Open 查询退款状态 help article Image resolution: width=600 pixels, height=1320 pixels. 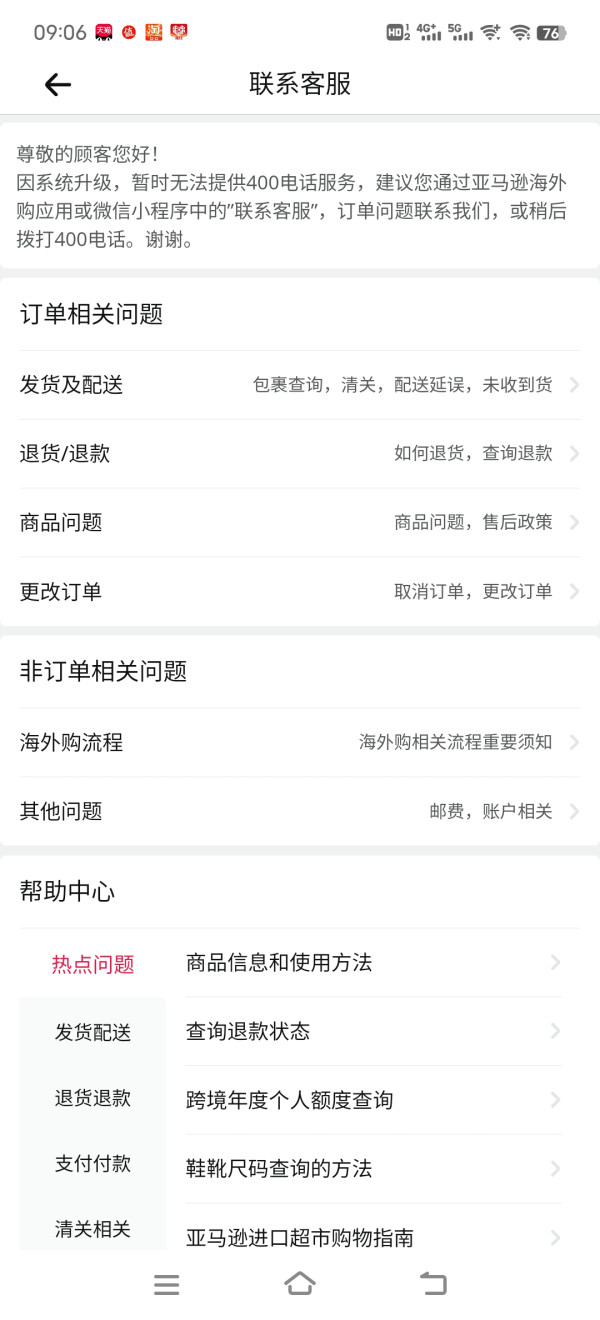pos(372,1032)
